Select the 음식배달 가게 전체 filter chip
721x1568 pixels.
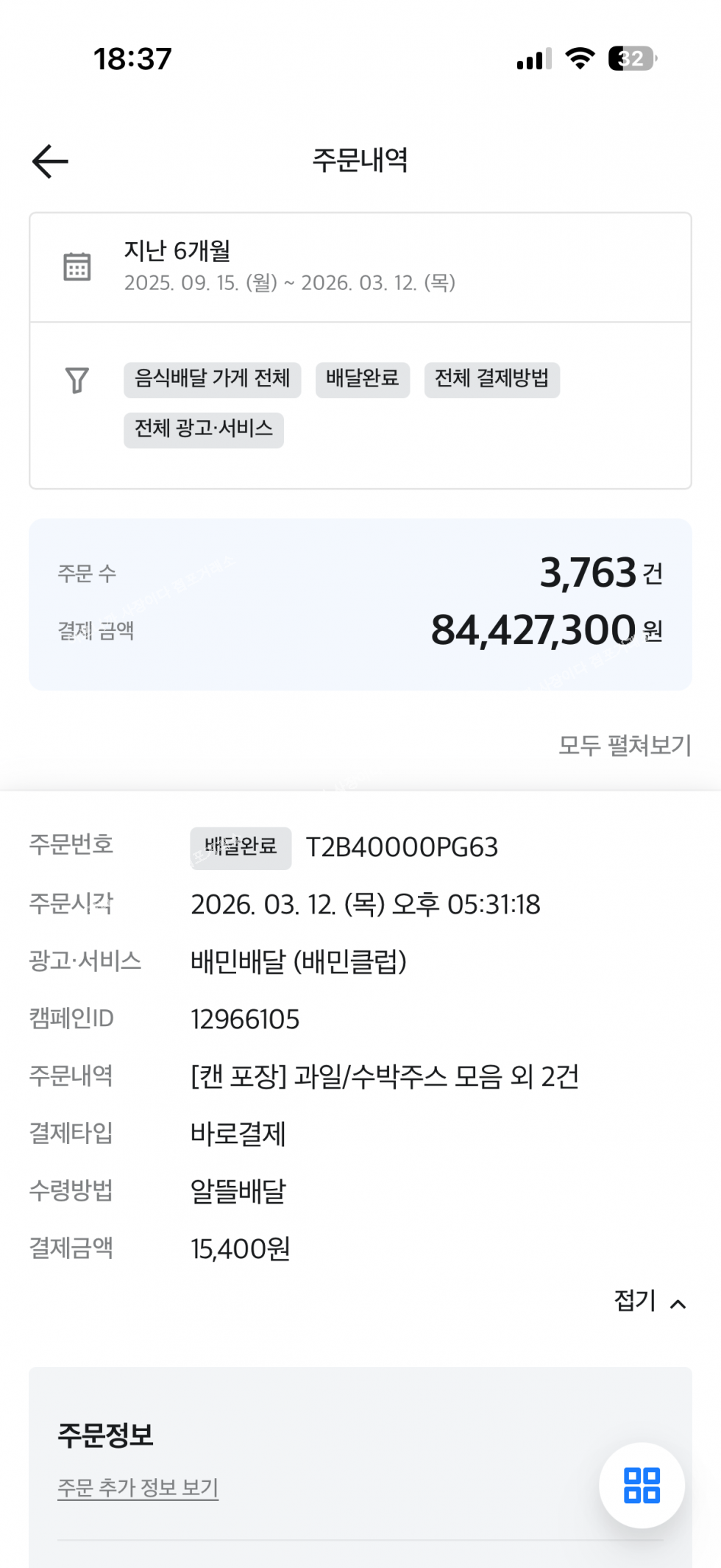[x=212, y=380]
